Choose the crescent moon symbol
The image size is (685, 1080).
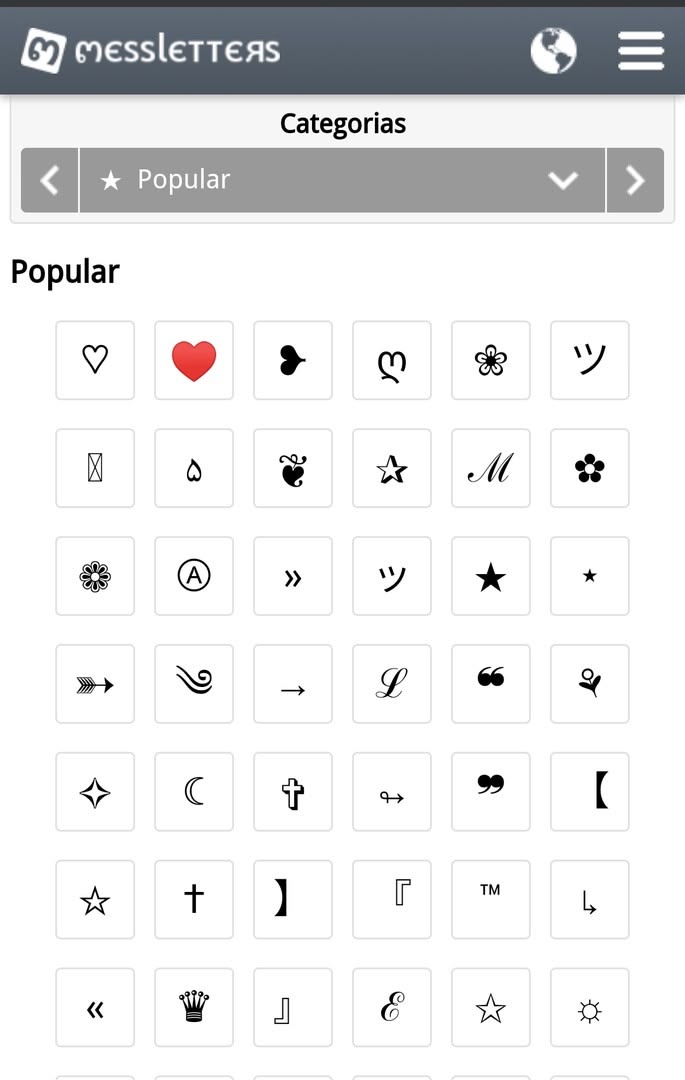[x=194, y=792]
